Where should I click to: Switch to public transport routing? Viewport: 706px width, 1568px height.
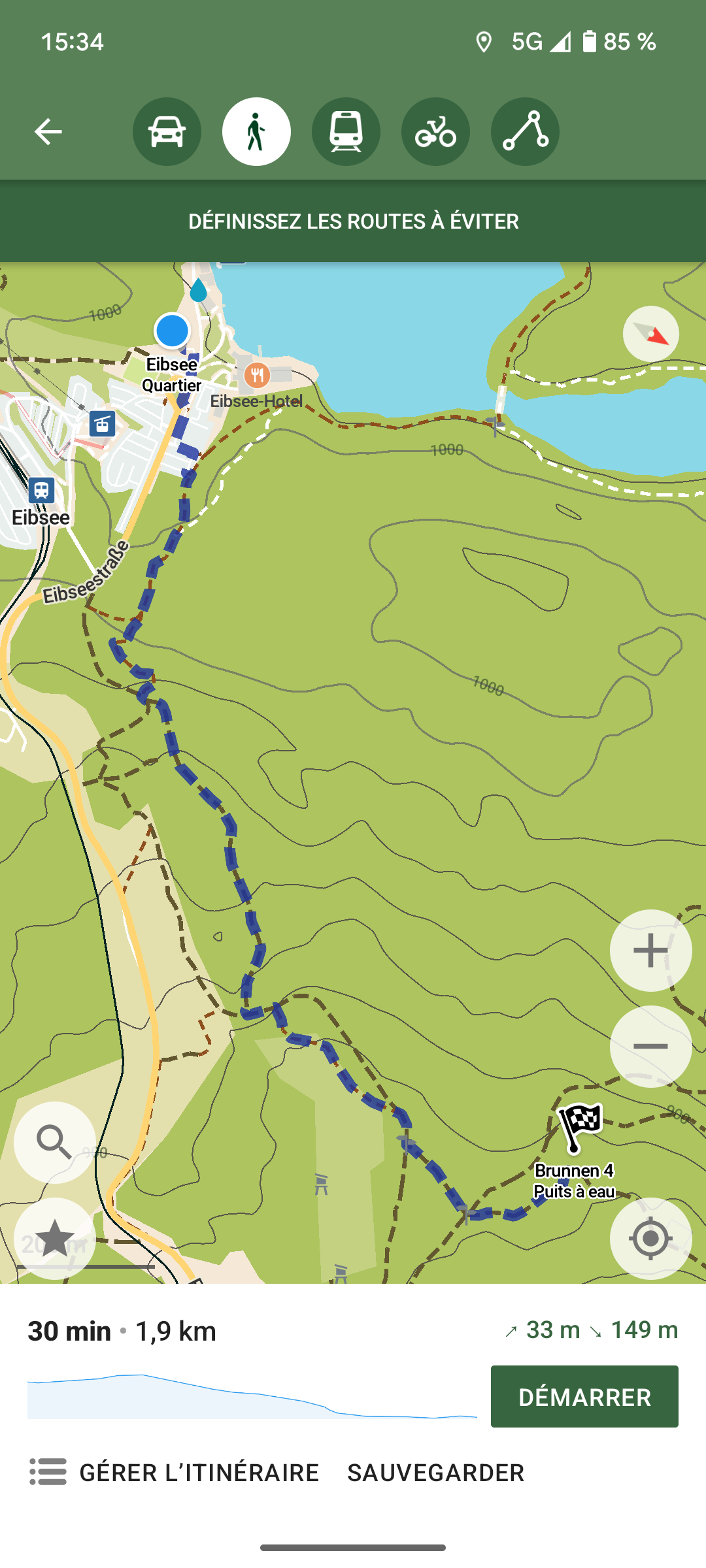(346, 131)
